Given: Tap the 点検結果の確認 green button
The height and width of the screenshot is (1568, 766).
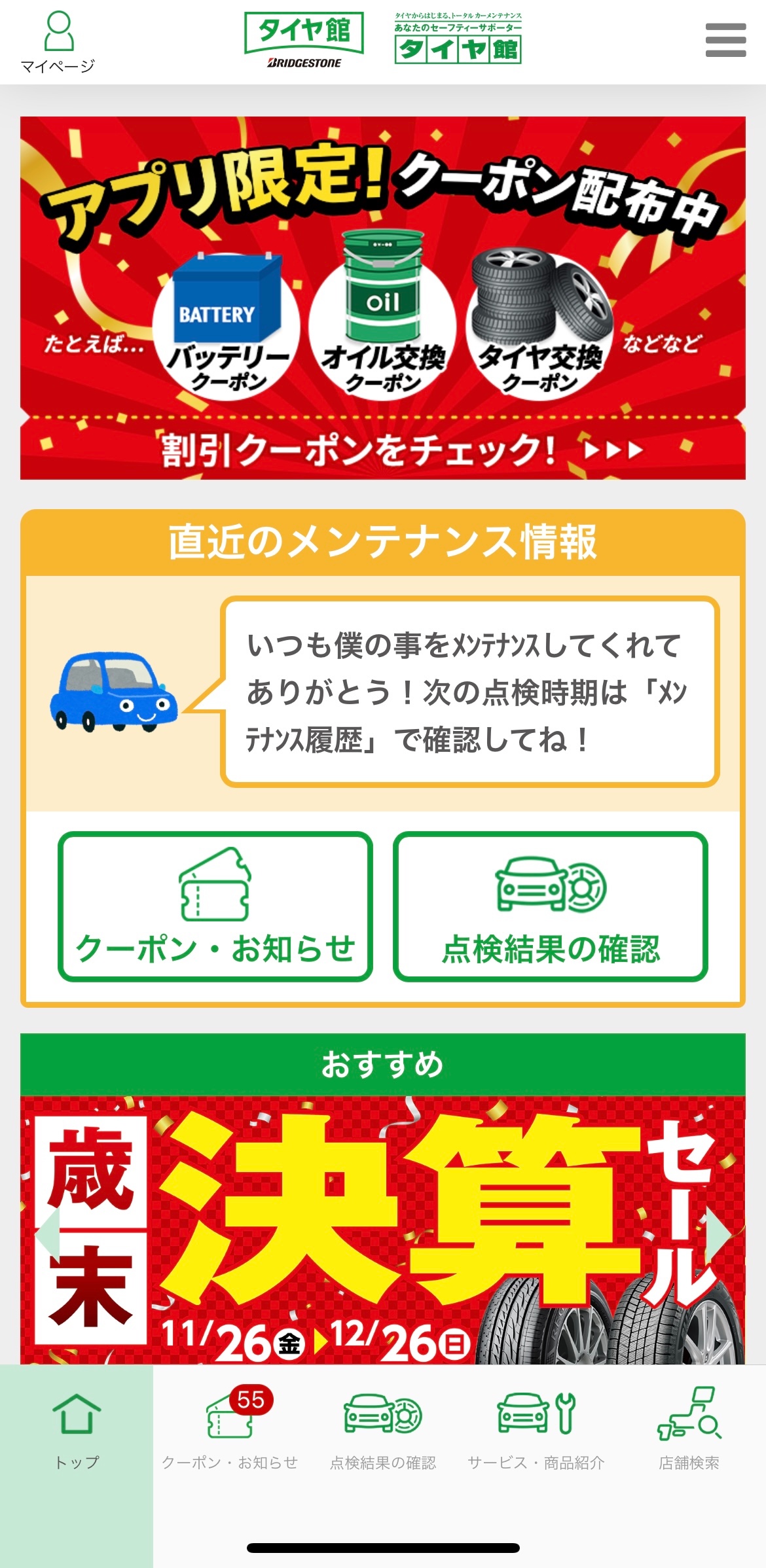Looking at the screenshot, I should pos(551,906).
